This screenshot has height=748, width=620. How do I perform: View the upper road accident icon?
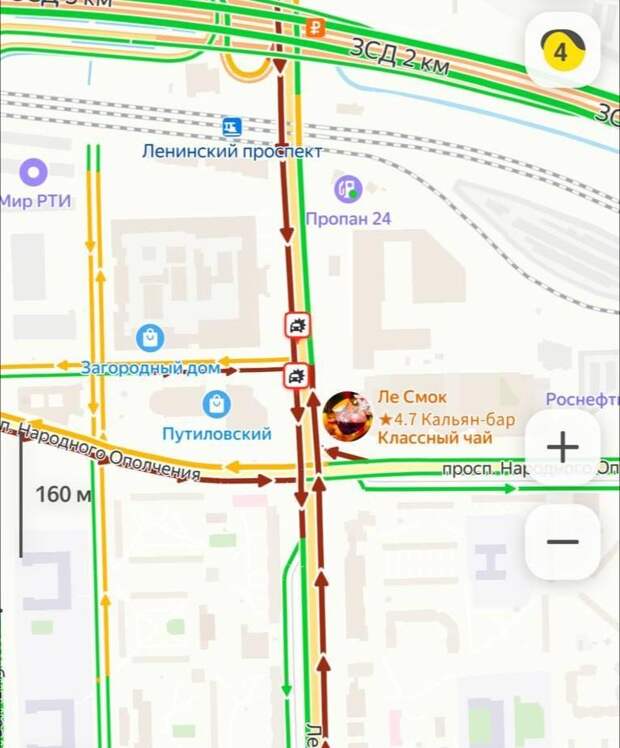tap(297, 324)
